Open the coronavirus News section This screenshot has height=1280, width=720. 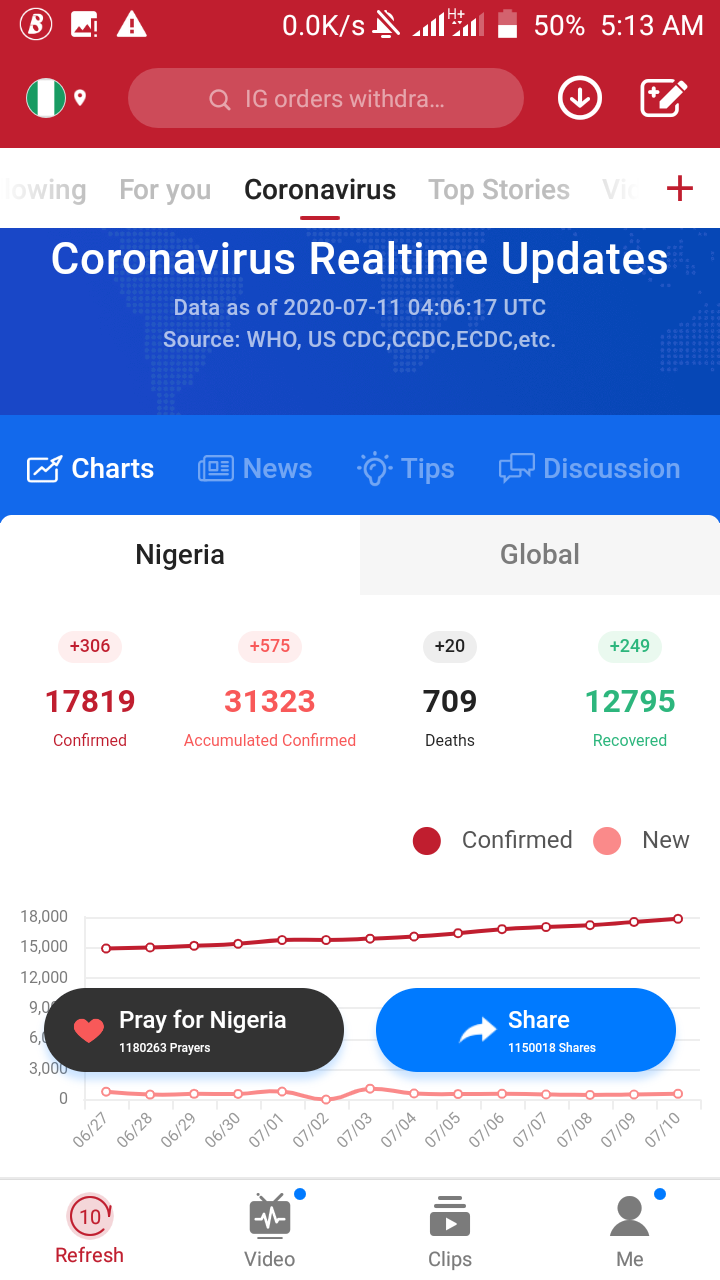pos(255,468)
